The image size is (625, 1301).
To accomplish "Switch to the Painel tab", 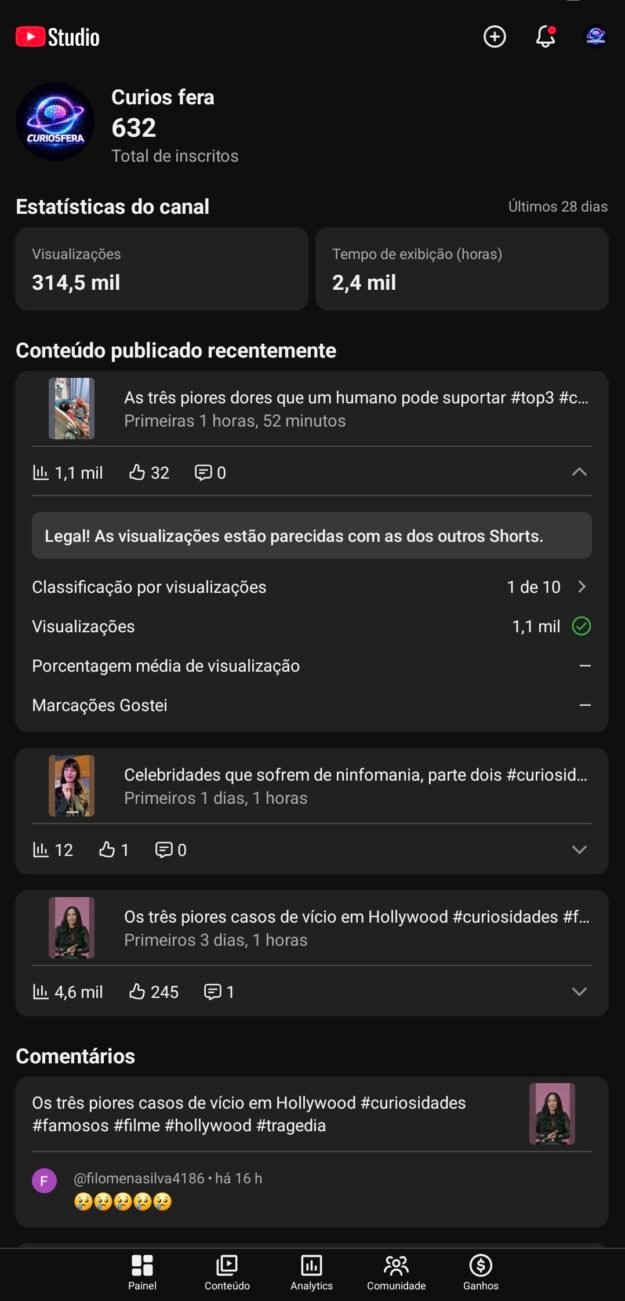I will pos(142,1272).
